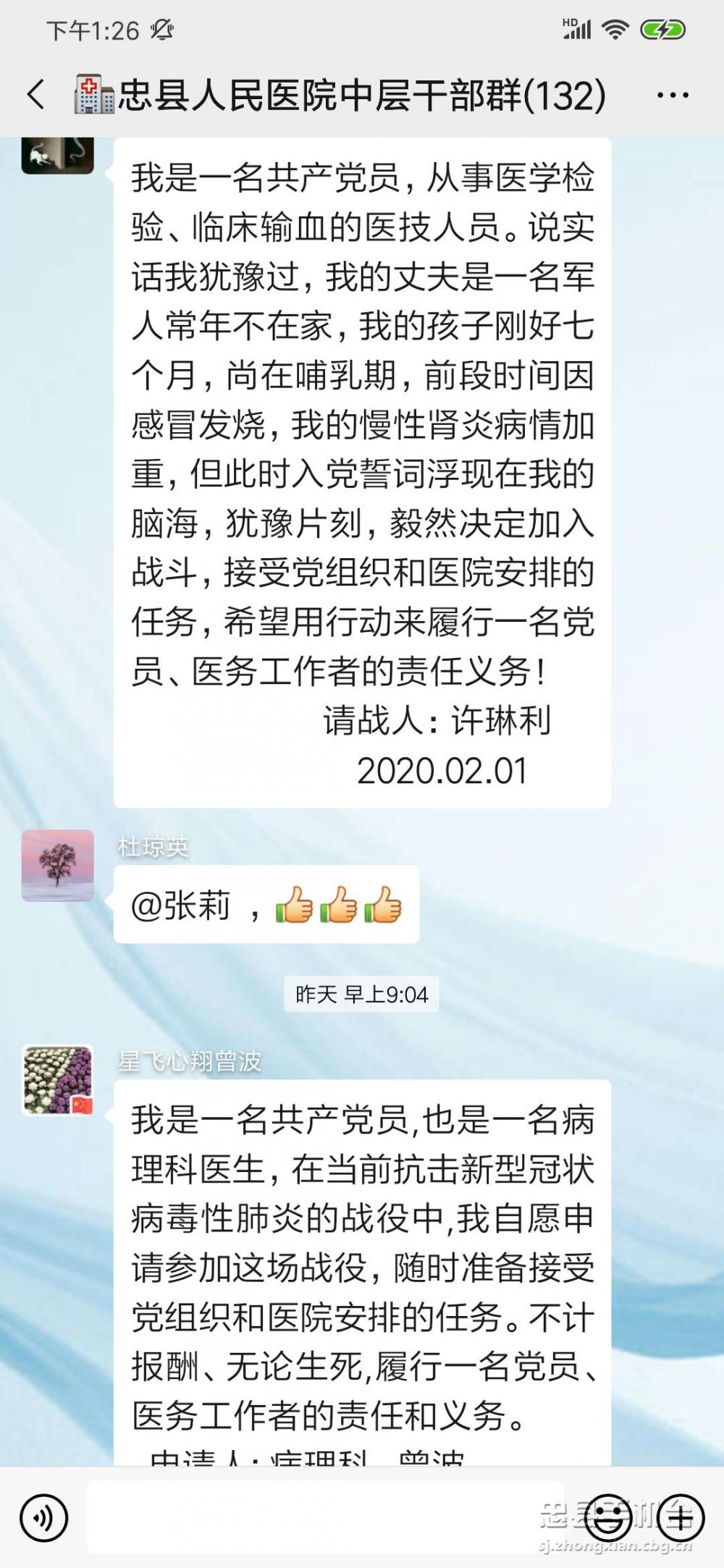Open the avatar of the first message sender

click(x=57, y=155)
